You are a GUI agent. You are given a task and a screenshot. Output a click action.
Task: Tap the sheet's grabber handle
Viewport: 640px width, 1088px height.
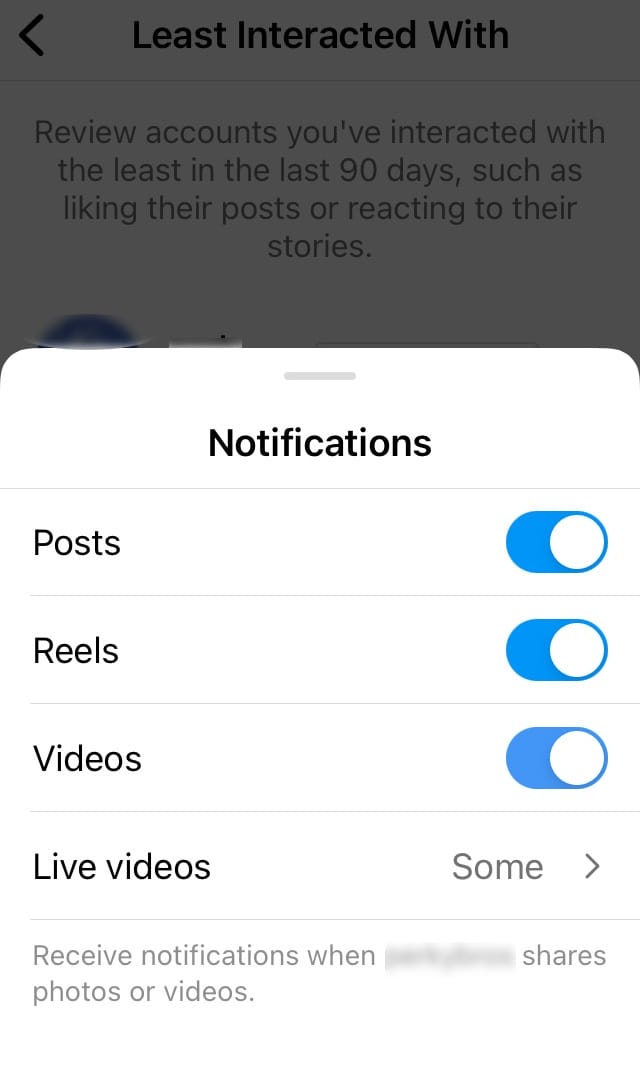(320, 376)
